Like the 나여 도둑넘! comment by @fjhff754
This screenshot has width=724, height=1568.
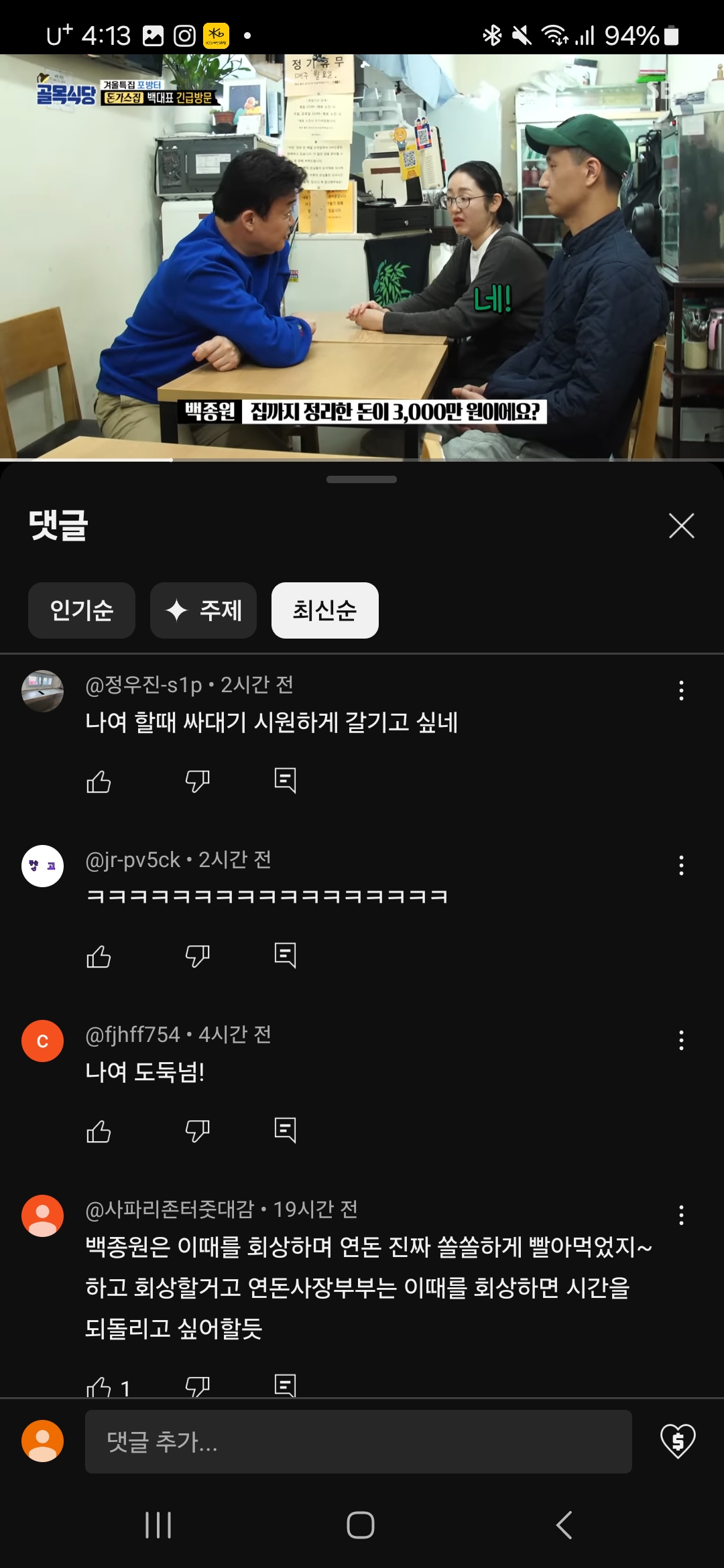click(99, 1131)
